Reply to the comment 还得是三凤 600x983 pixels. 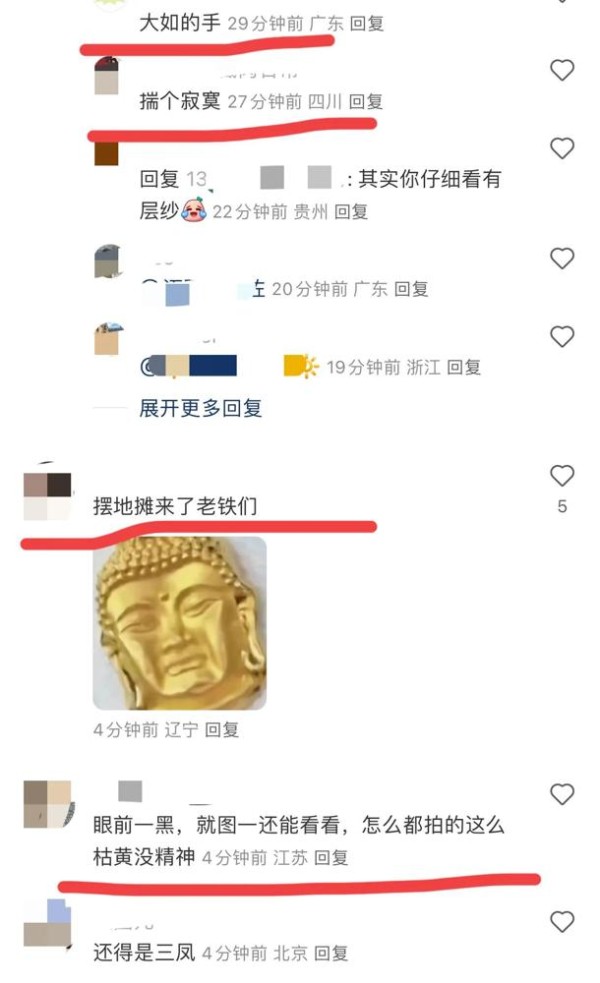[x=330, y=954]
